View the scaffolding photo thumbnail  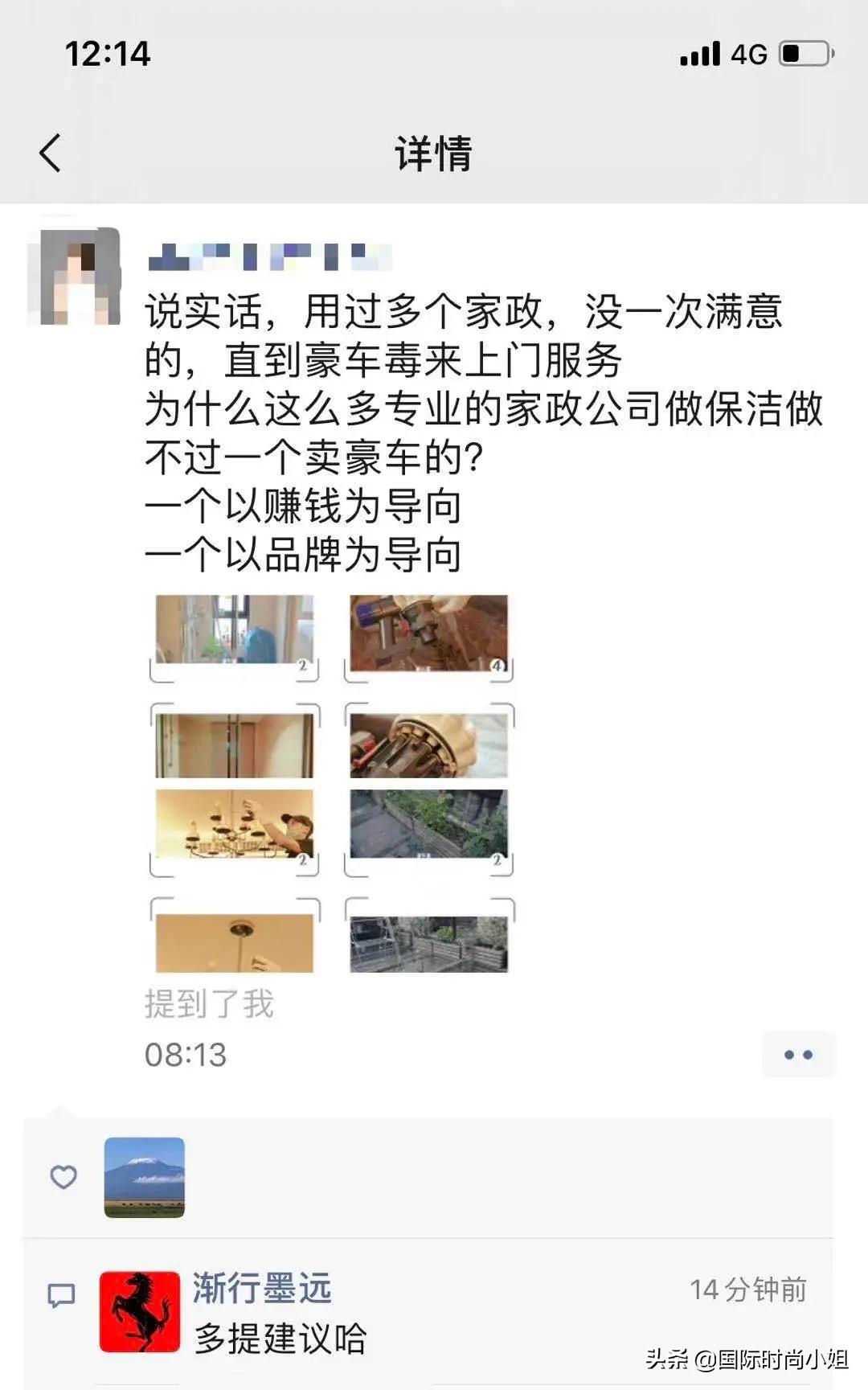click(x=428, y=937)
